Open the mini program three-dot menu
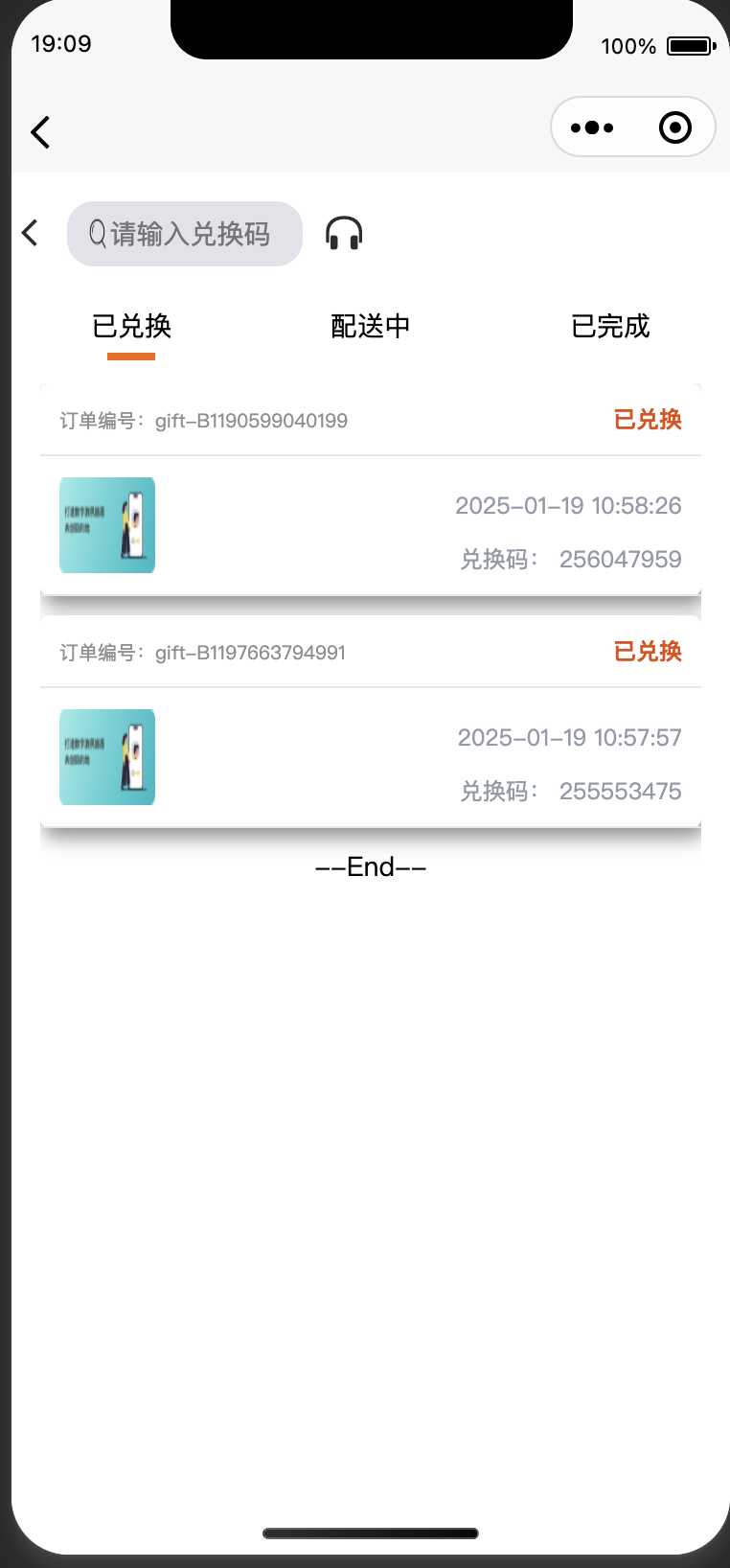This screenshot has height=1568, width=730. pos(592,127)
